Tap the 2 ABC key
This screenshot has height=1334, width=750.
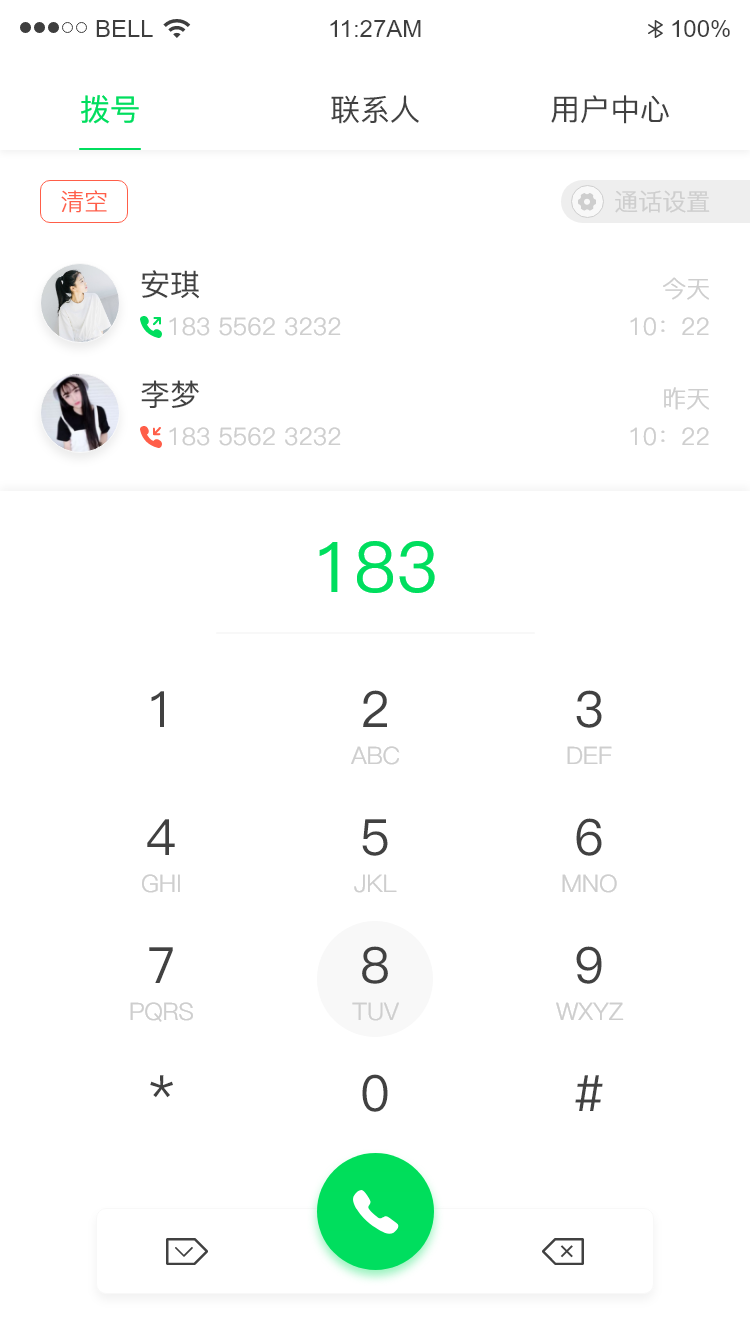point(375,725)
